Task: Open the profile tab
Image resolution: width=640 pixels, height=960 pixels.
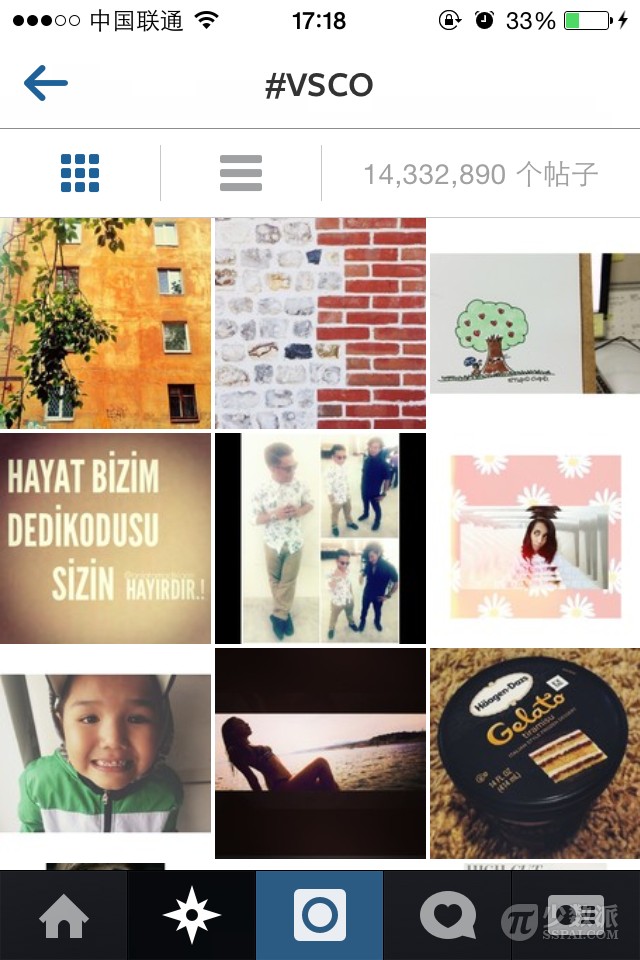Action: pos(575,916)
